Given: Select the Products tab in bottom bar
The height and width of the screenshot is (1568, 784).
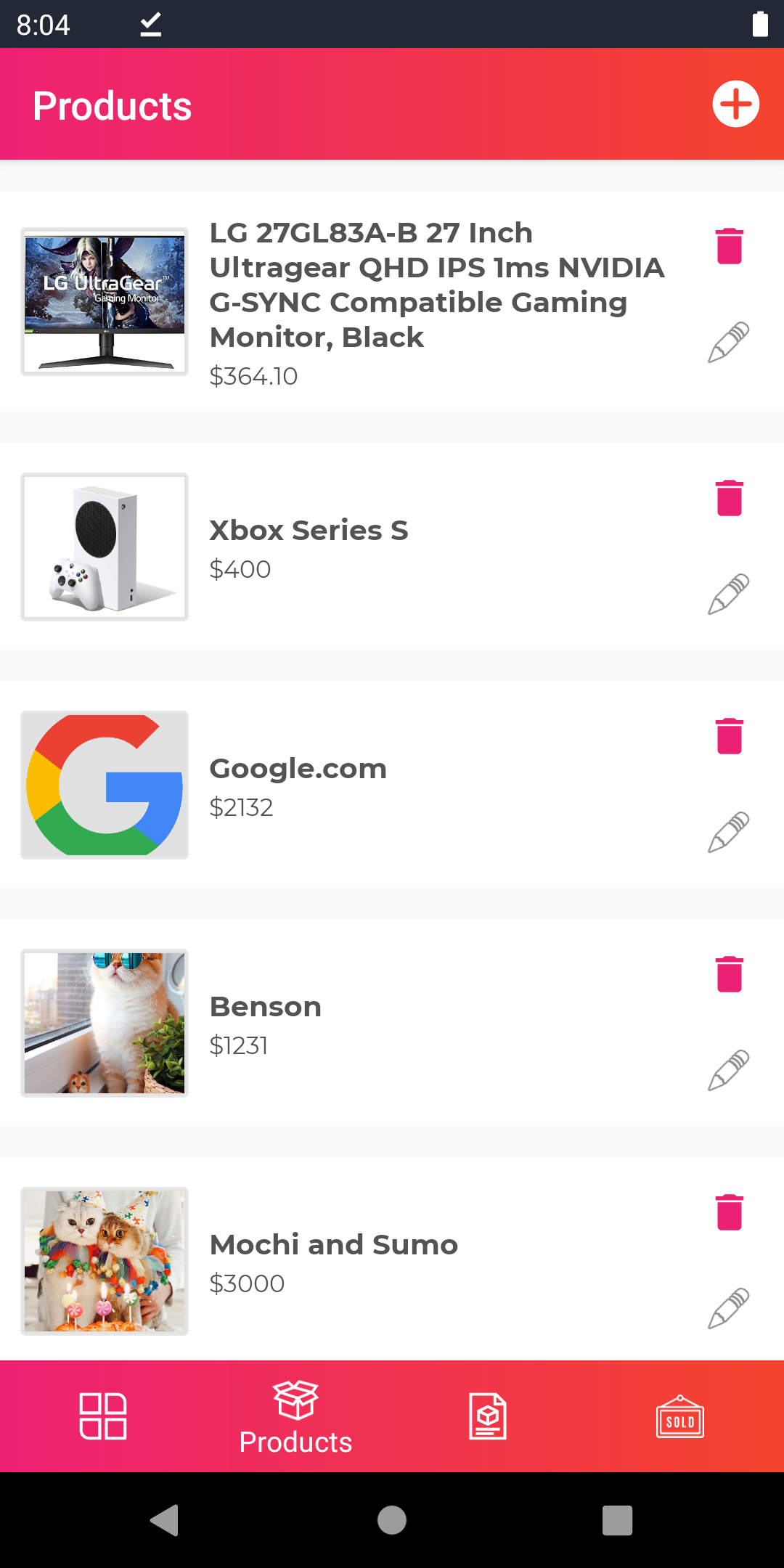Looking at the screenshot, I should 295,1418.
